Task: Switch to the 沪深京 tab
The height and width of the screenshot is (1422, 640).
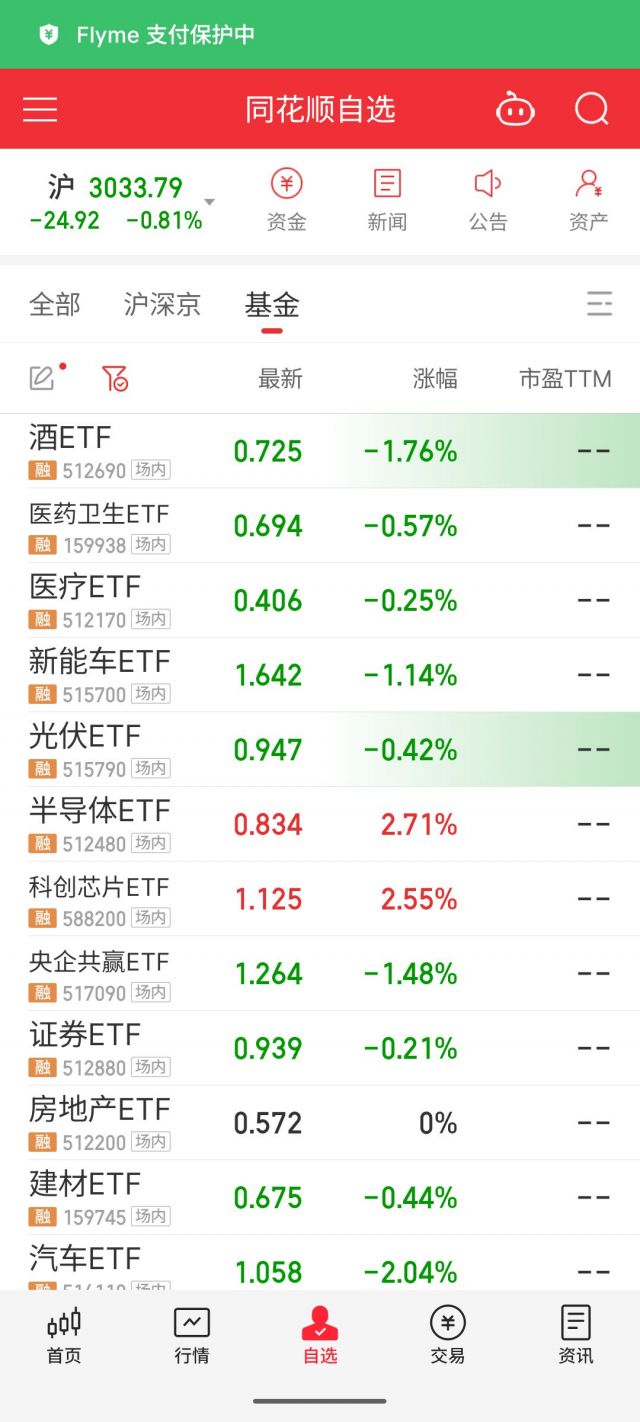Action: 162,304
